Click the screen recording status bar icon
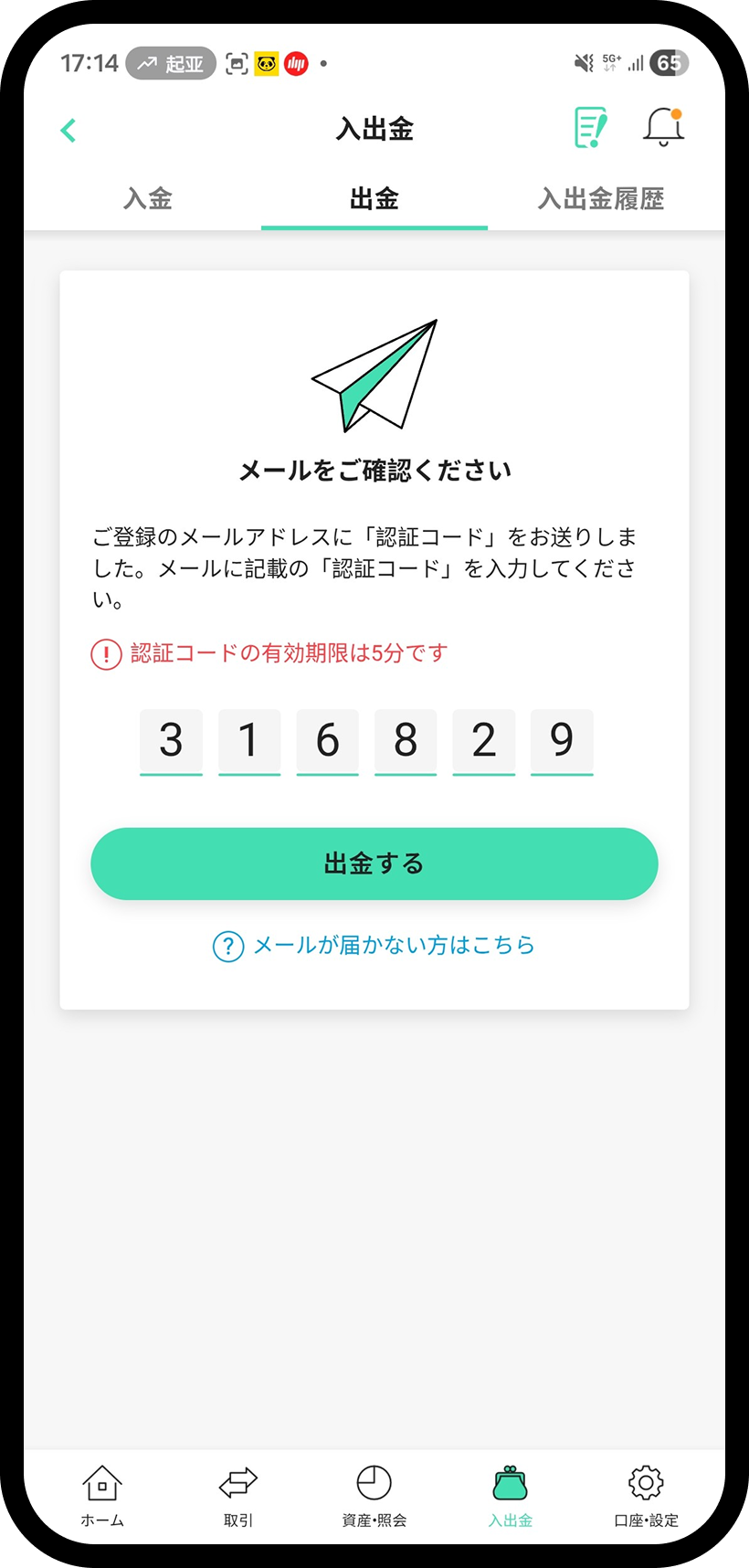749x1568 pixels. tap(236, 62)
